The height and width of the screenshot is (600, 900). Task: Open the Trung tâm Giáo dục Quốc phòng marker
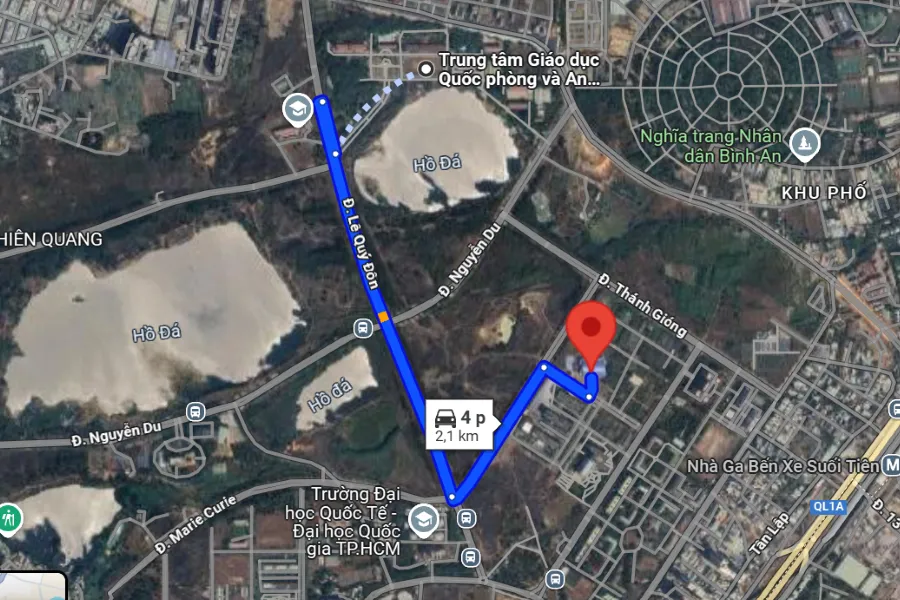coord(427,68)
